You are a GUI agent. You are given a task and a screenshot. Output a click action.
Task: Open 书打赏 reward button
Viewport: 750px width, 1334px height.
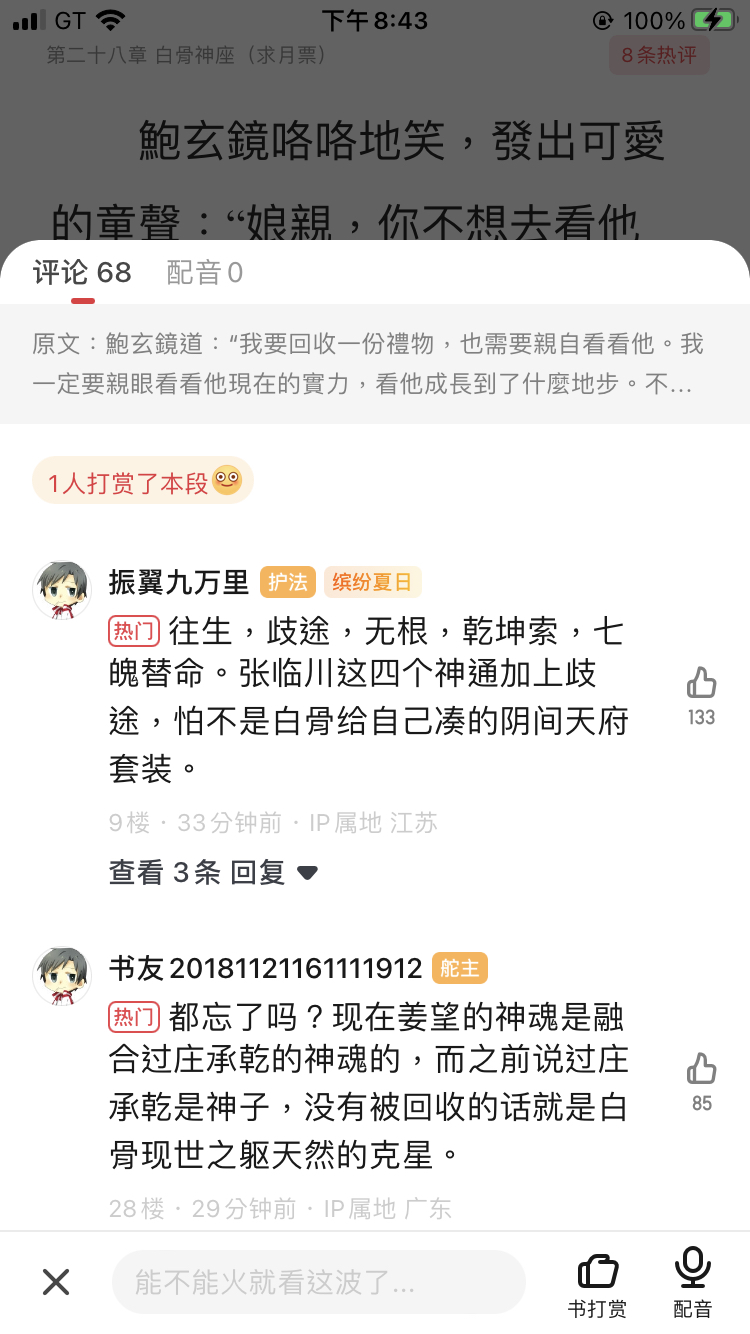(597, 1282)
